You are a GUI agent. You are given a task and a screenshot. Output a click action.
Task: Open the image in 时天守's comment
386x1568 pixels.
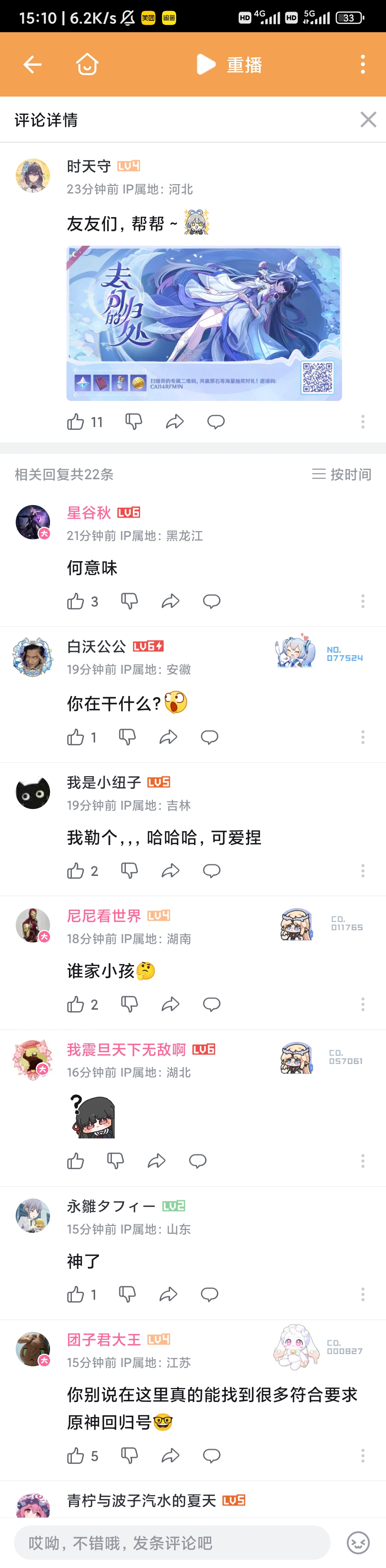click(x=204, y=323)
